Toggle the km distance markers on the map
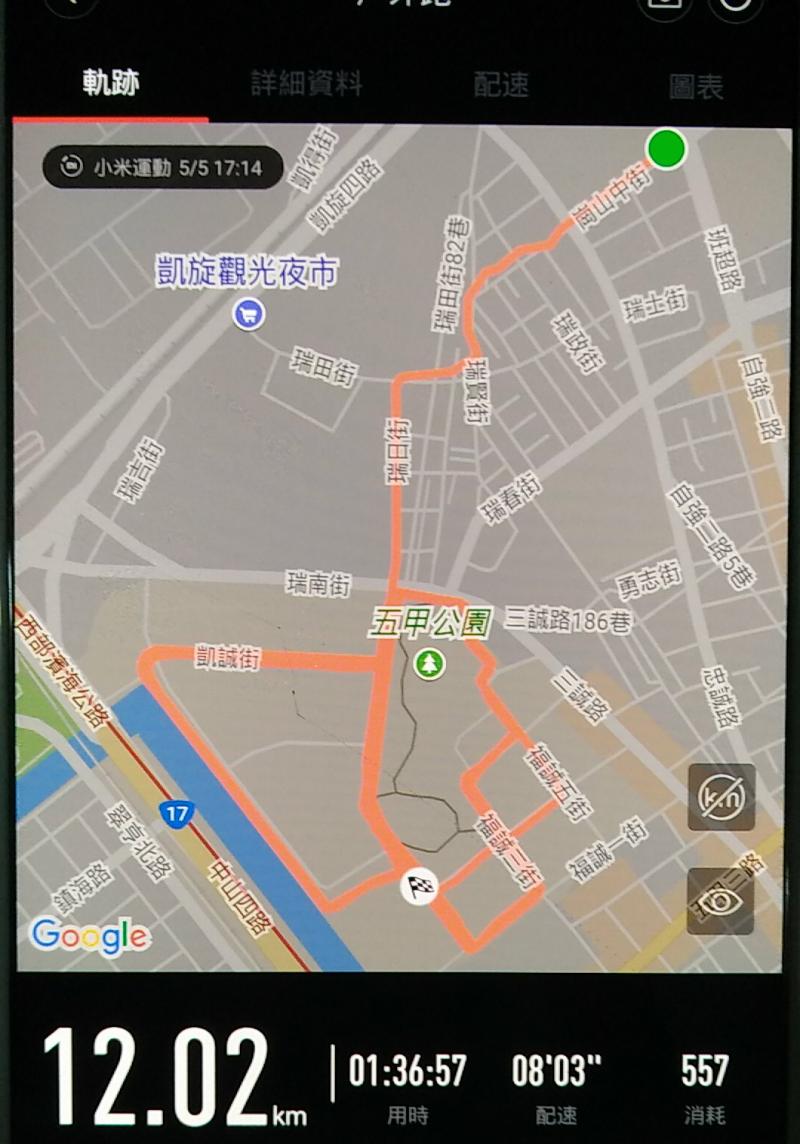 721,797
